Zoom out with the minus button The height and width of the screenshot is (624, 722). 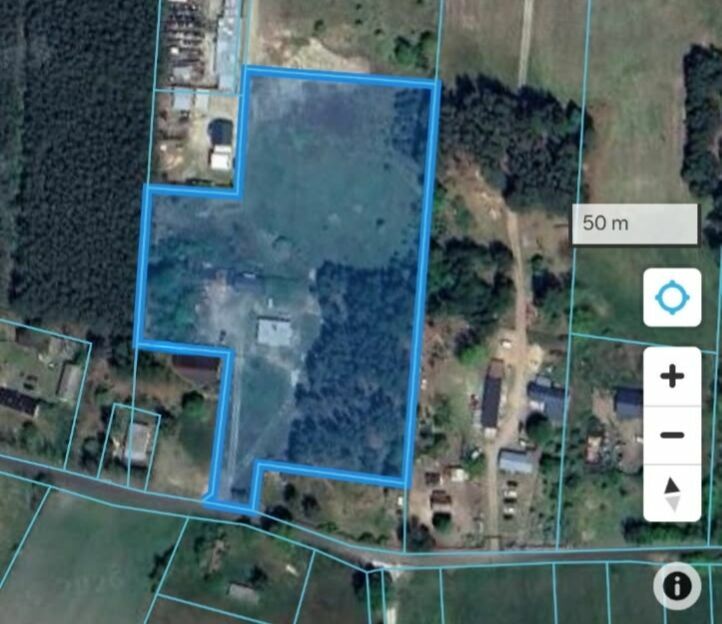[672, 434]
